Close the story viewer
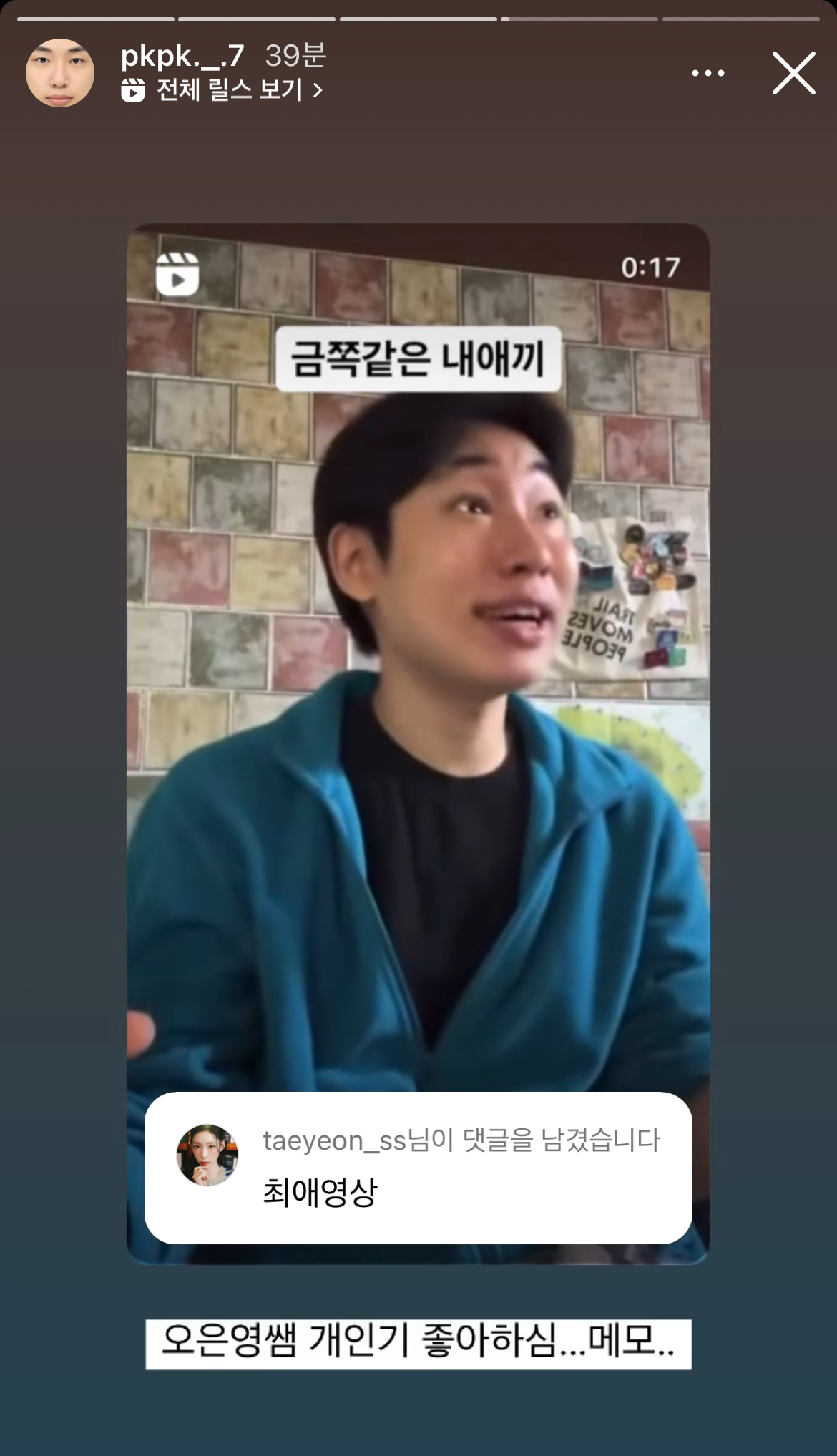The width and height of the screenshot is (837, 1456). [793, 73]
